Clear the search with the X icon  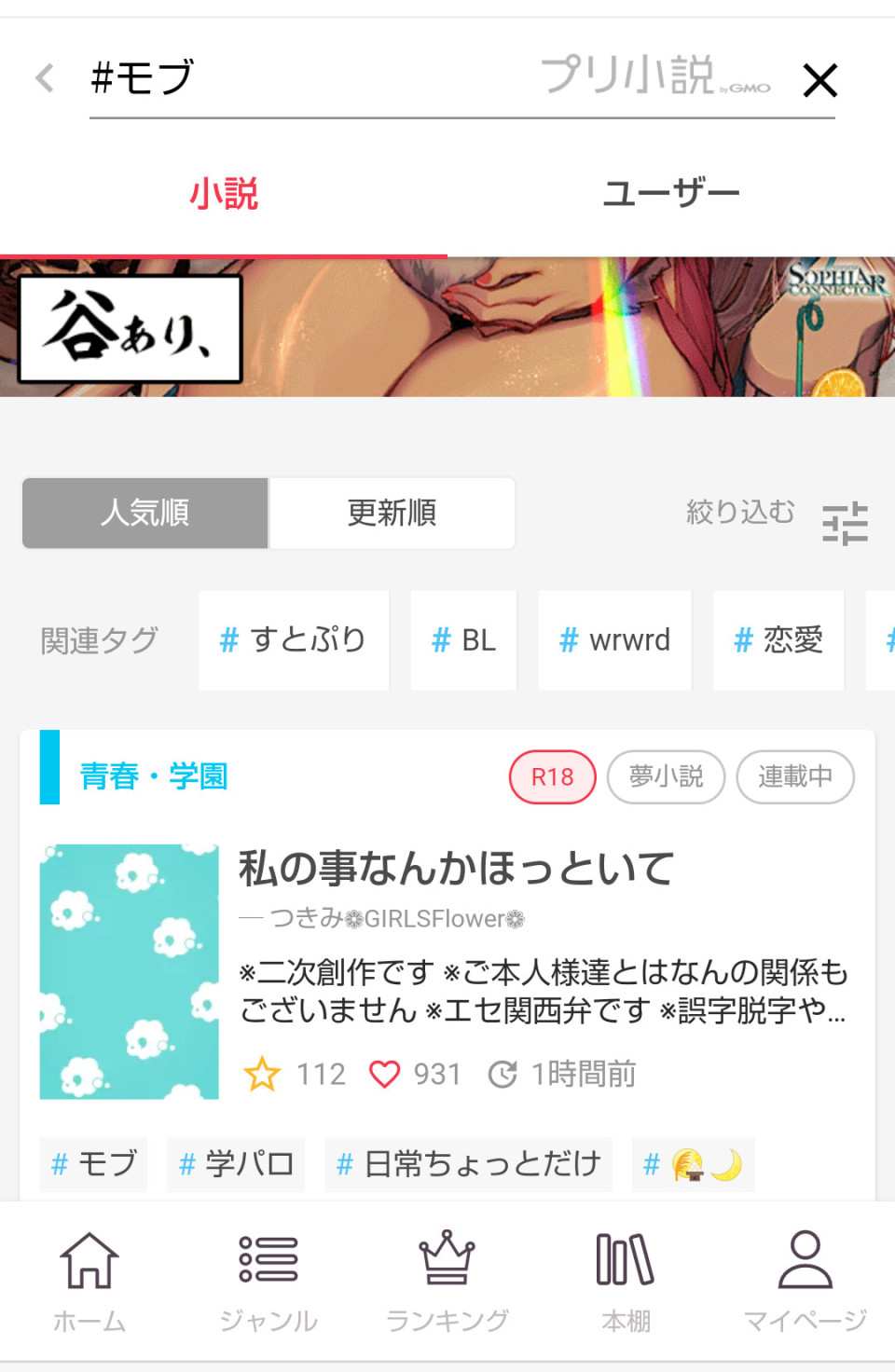click(x=819, y=80)
